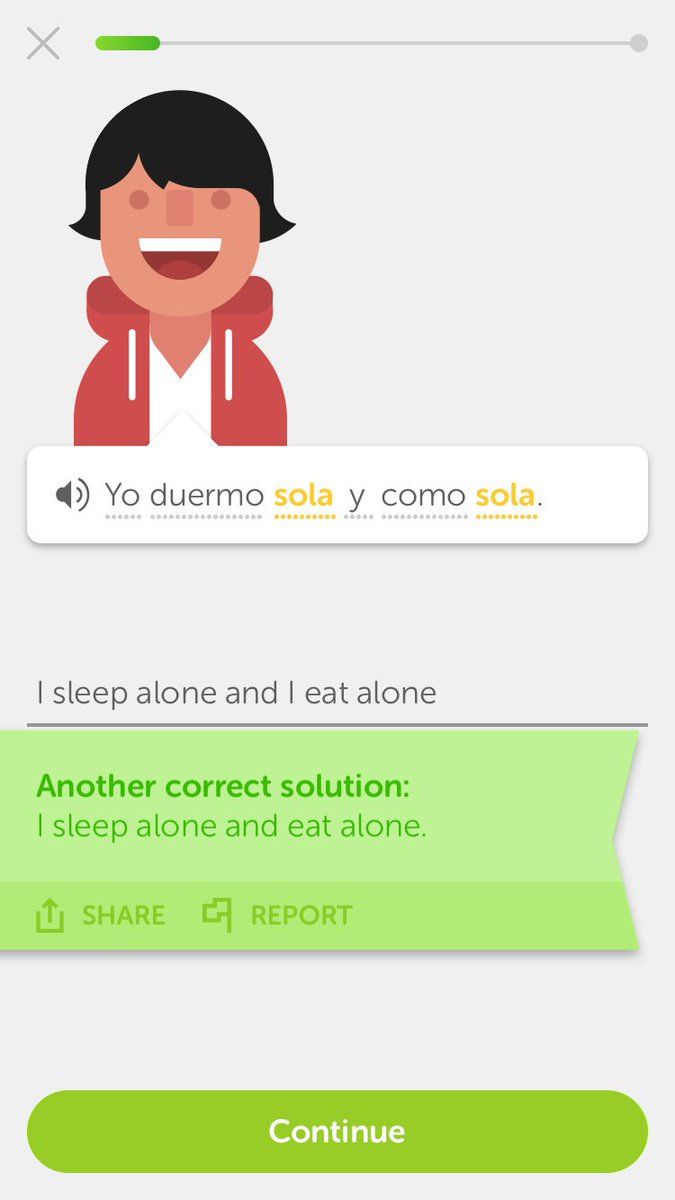Close the lesson with the X icon

click(x=43, y=43)
